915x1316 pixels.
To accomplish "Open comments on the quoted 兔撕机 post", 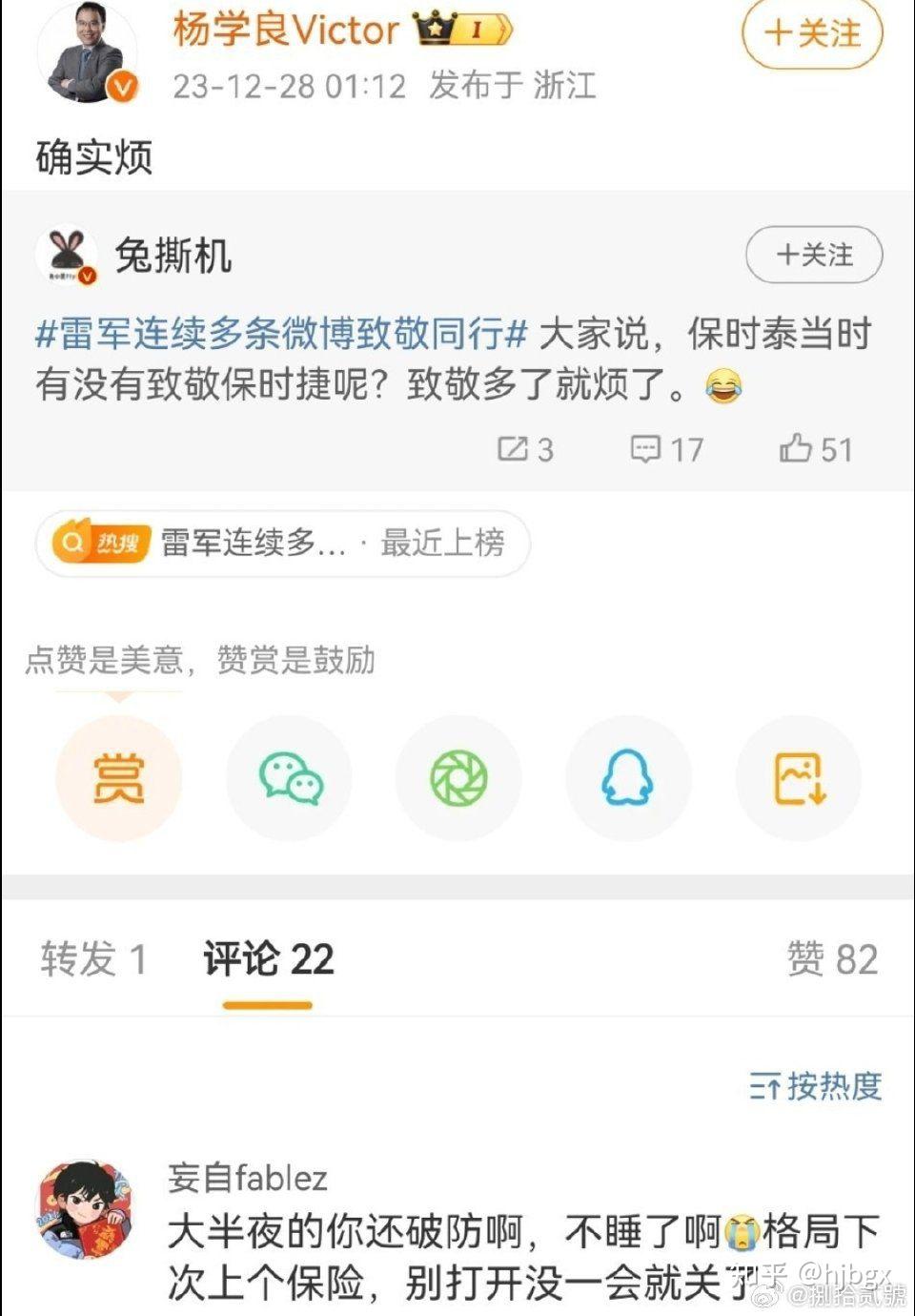I will click(666, 449).
